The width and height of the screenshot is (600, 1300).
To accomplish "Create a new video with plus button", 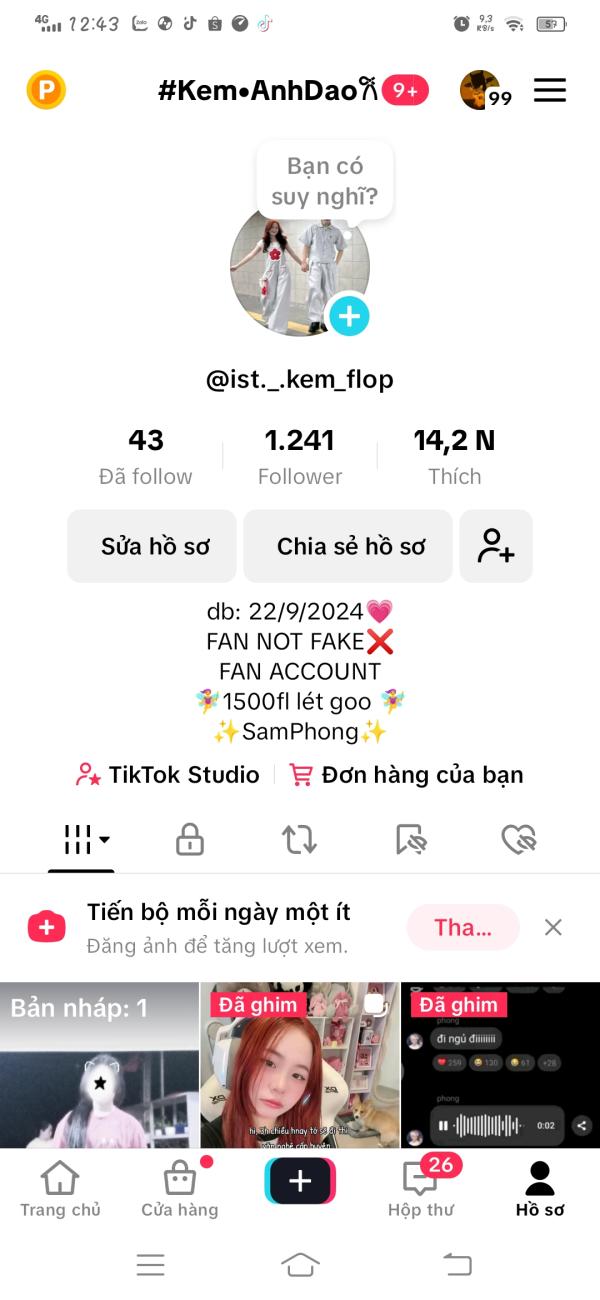I will (300, 1182).
